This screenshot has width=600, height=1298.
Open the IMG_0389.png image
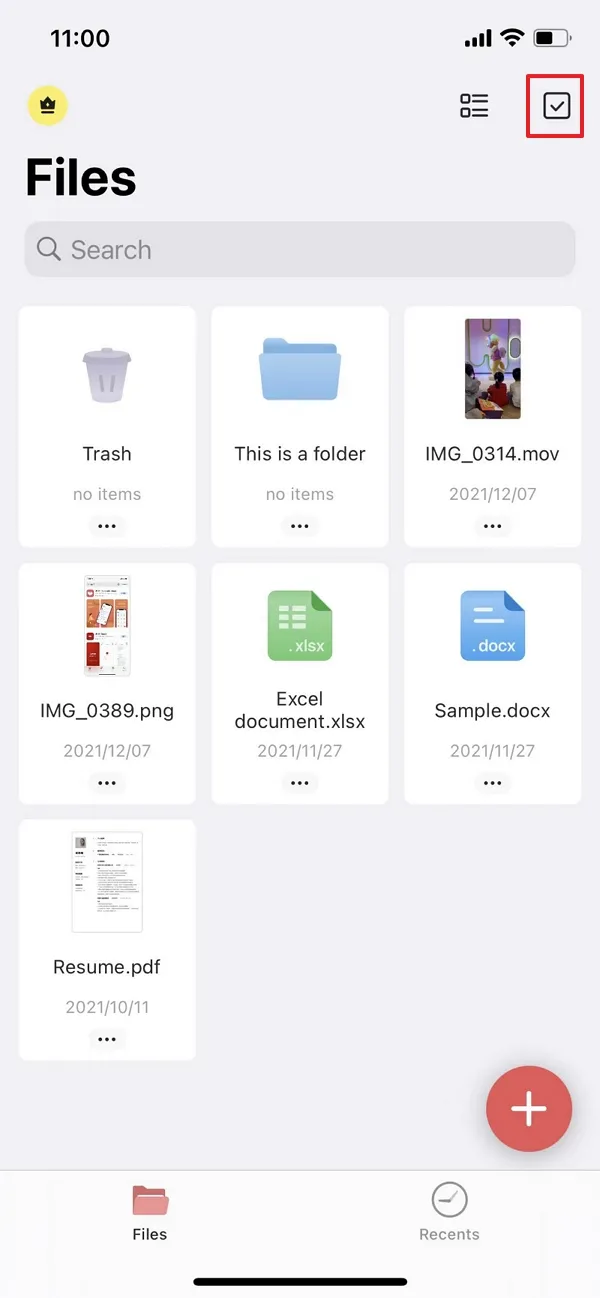[x=107, y=656]
